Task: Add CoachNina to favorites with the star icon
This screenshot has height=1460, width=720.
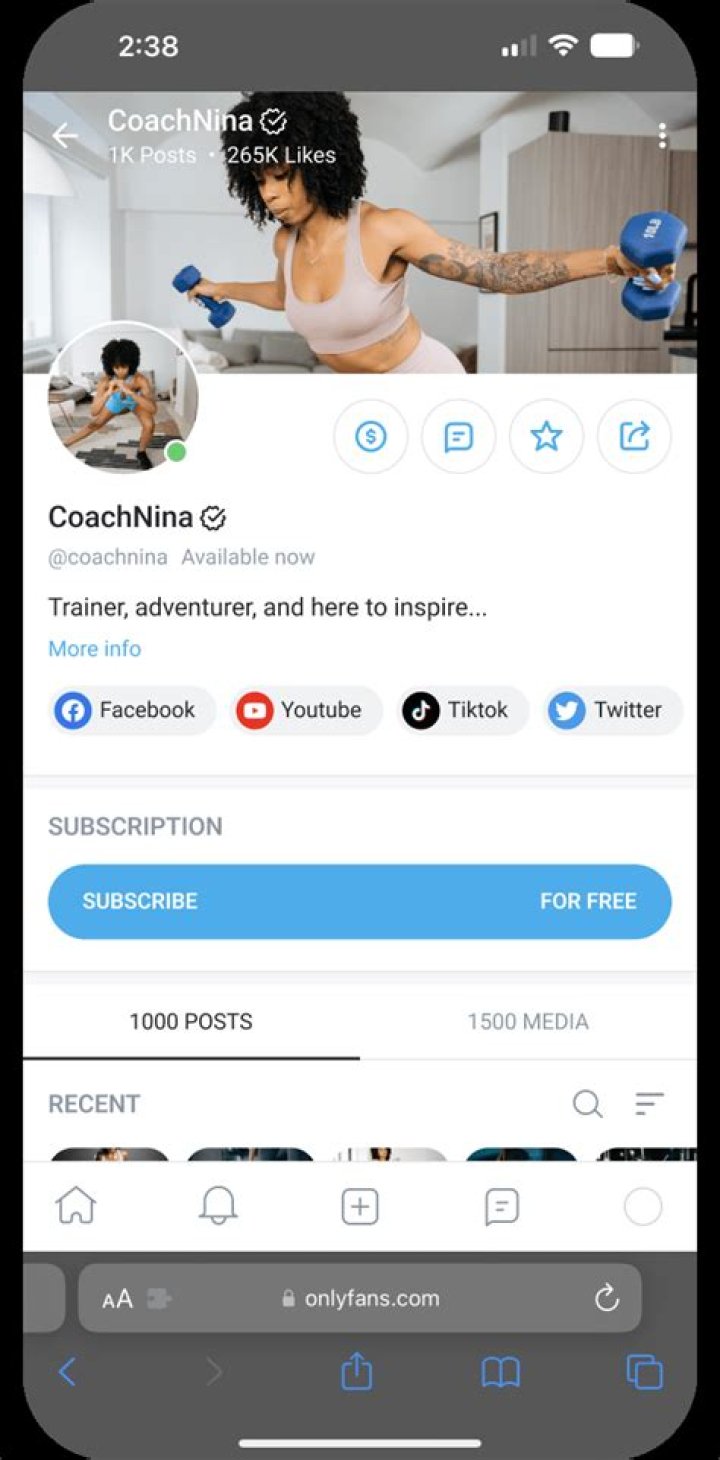Action: (x=546, y=436)
